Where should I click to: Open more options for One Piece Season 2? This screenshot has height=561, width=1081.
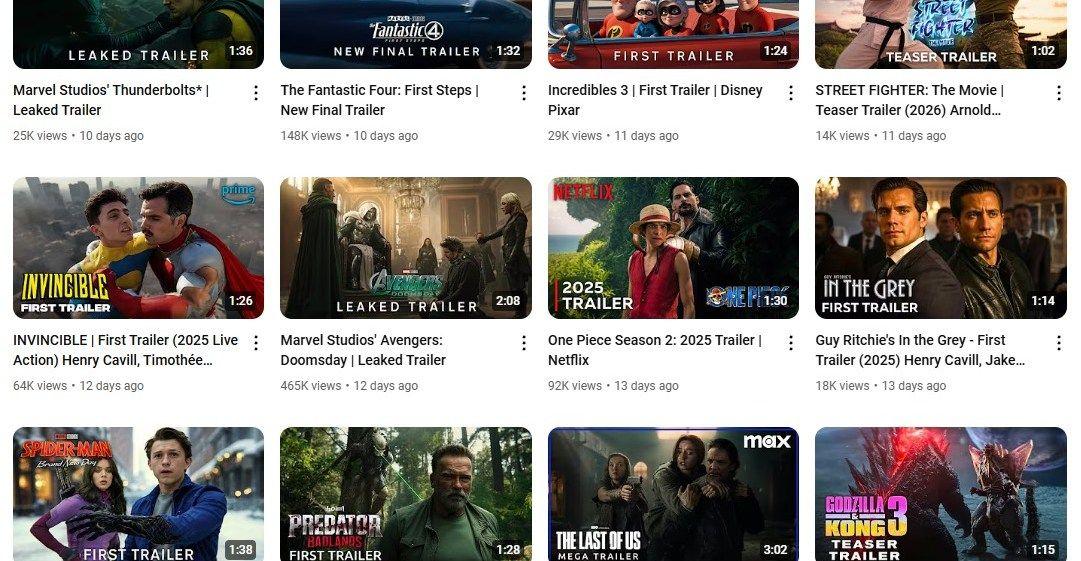coord(791,343)
